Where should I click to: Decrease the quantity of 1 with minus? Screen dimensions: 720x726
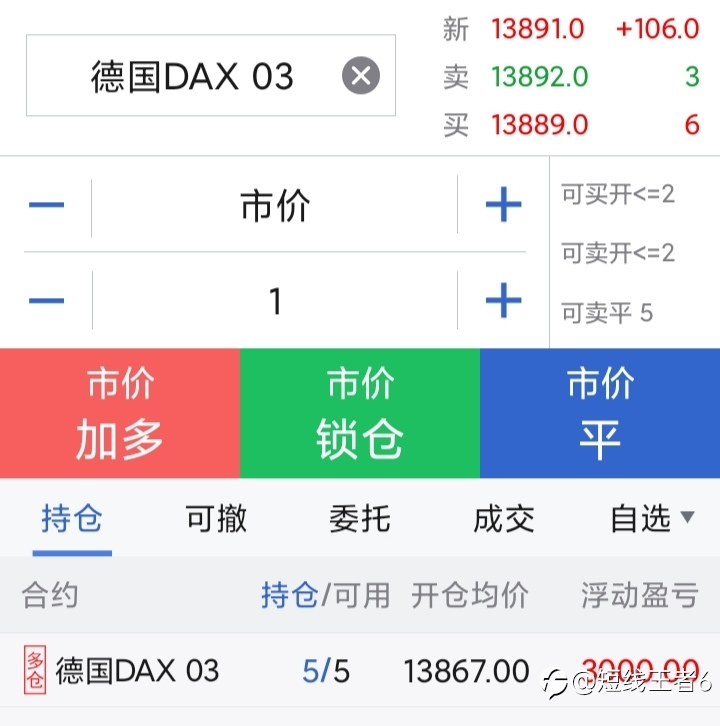(x=46, y=300)
